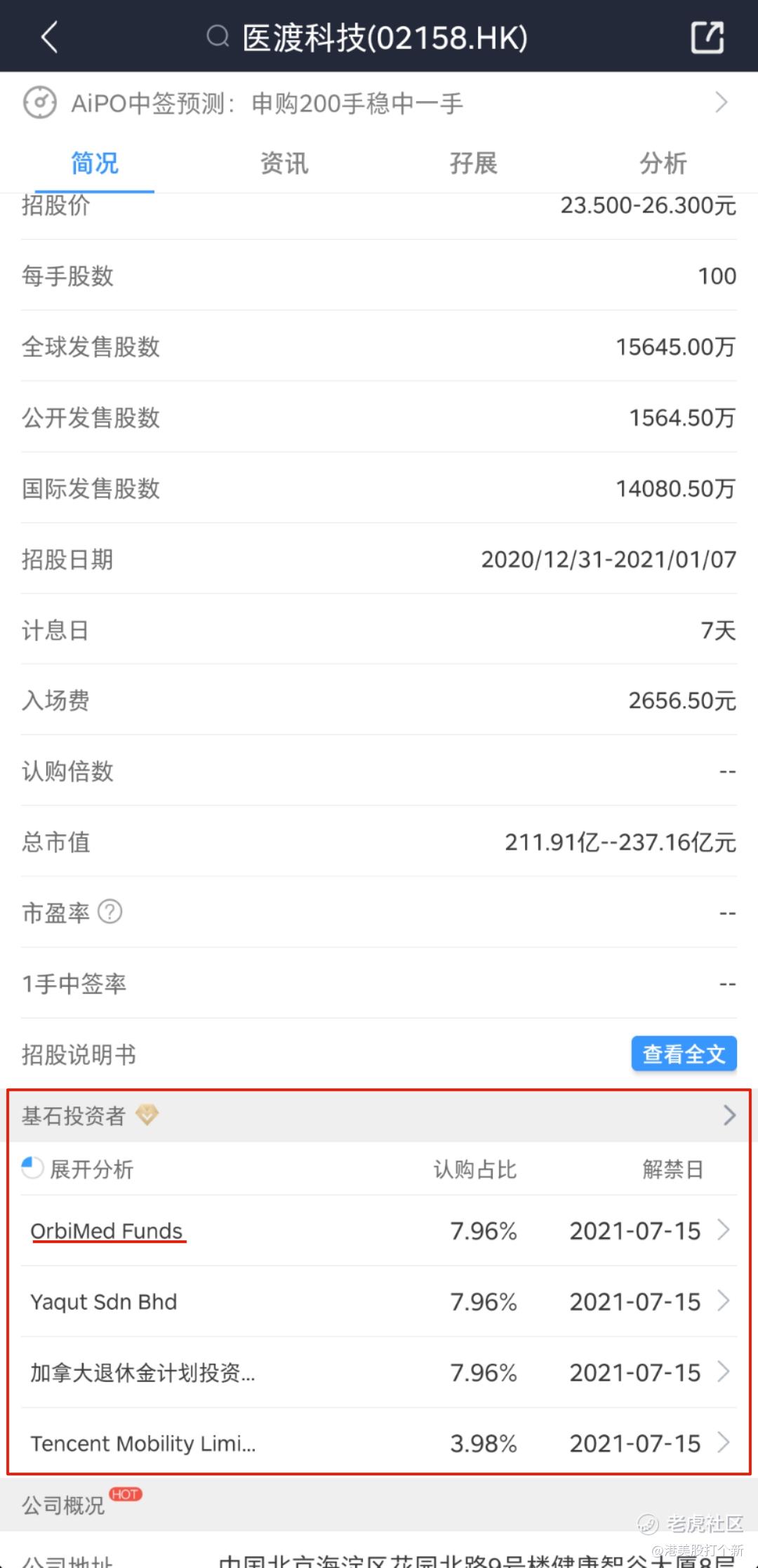Tap the search icon beside 医渡科技
758x1568 pixels.
click(218, 36)
